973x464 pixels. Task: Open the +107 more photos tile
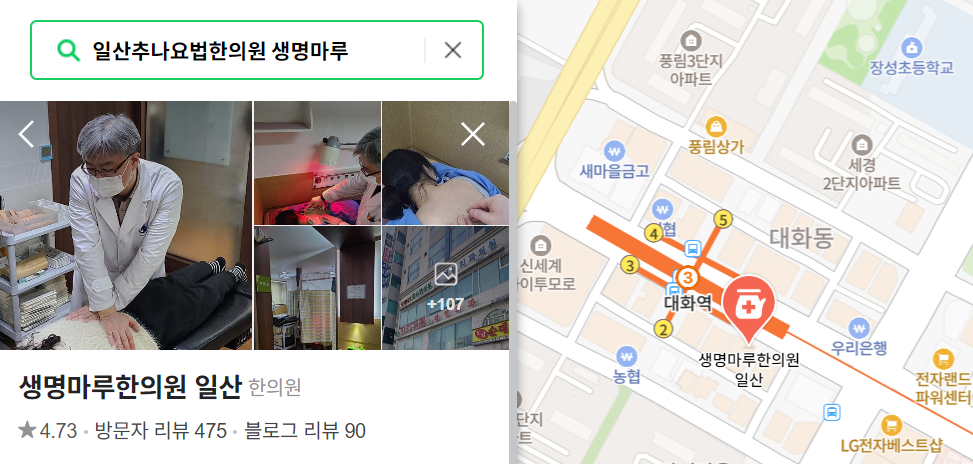coord(444,288)
